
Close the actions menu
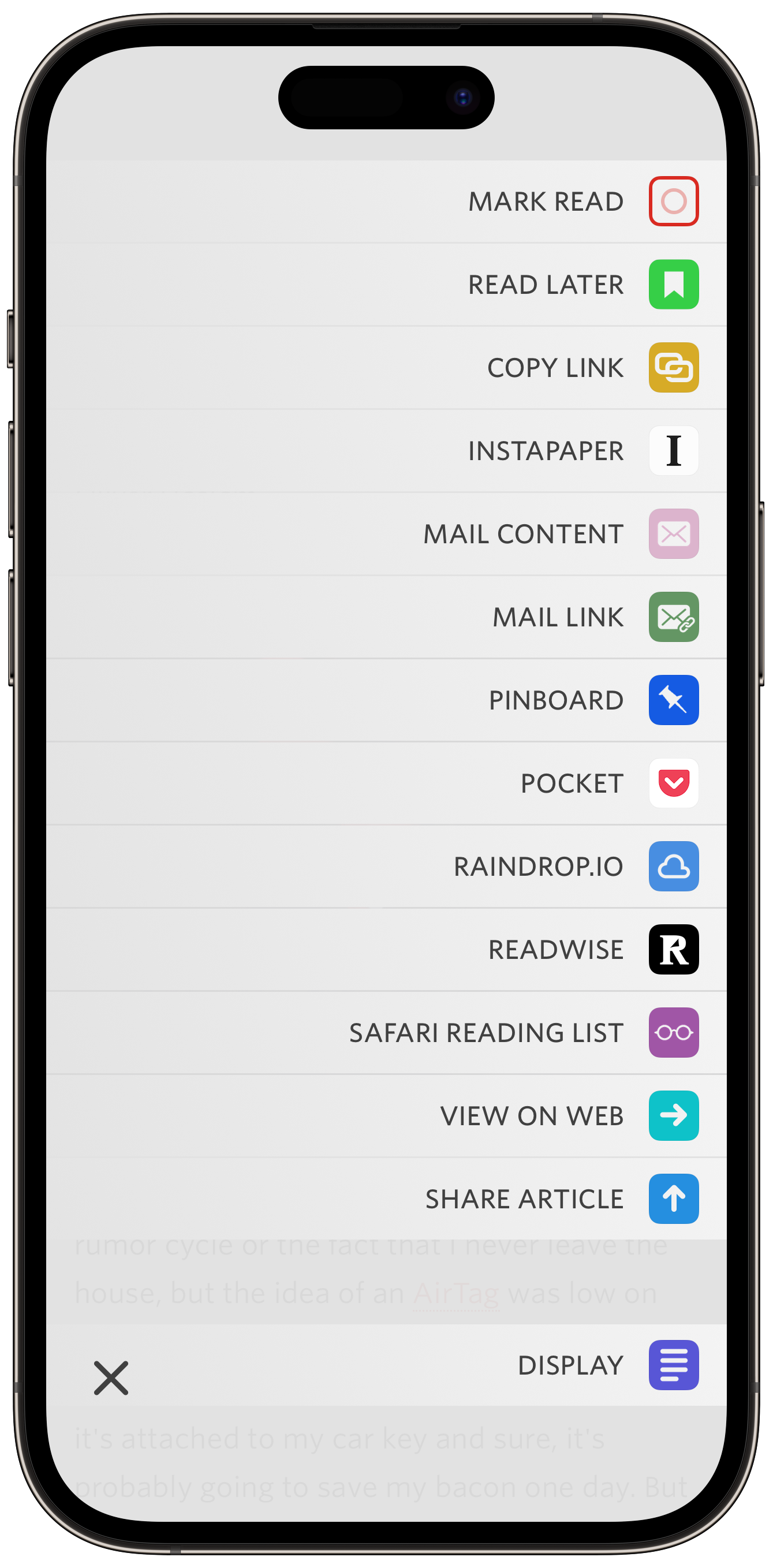click(x=111, y=1378)
